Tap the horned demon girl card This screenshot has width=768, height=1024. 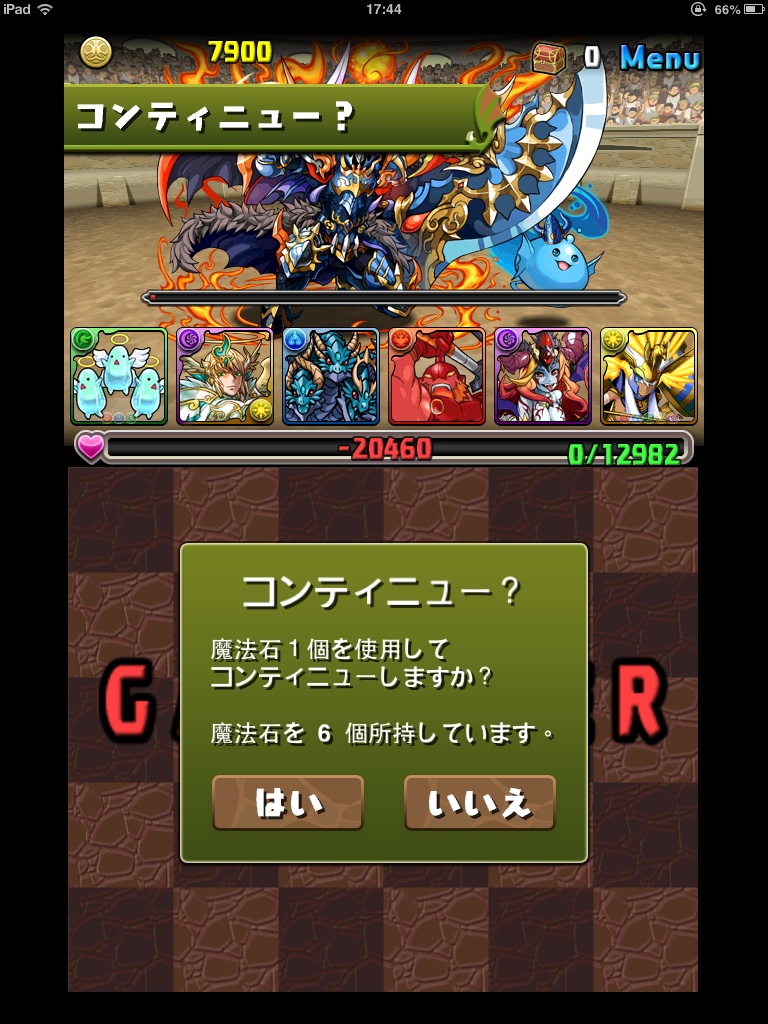(543, 377)
